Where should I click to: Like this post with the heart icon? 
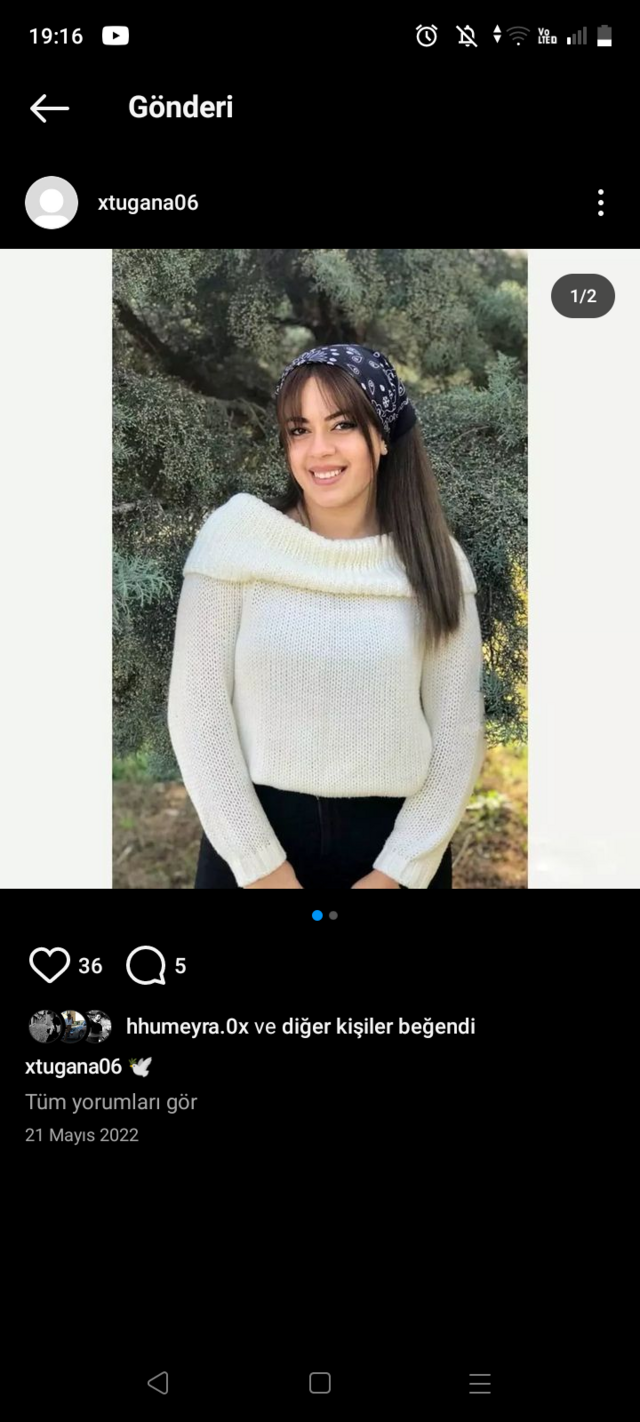(x=49, y=965)
